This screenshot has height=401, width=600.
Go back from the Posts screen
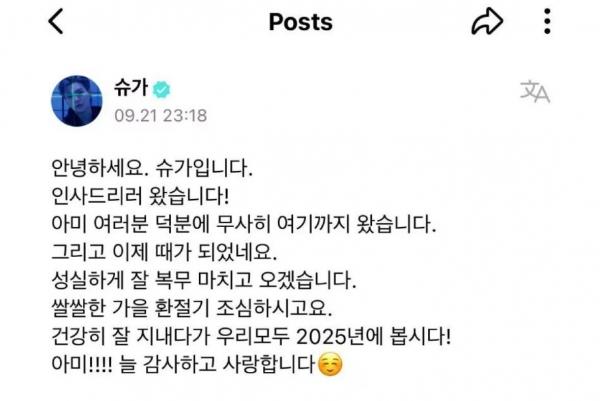[57, 22]
